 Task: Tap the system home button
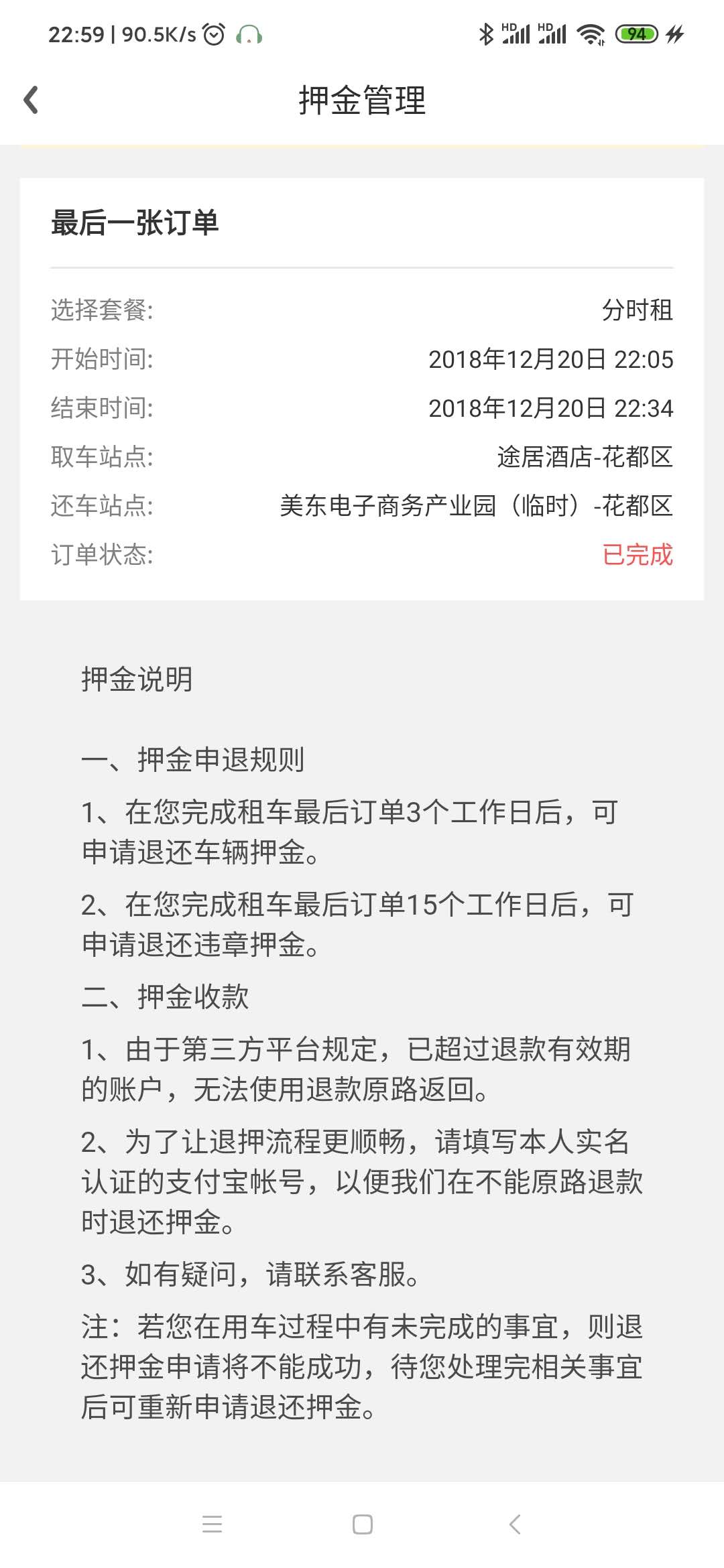click(x=362, y=1524)
